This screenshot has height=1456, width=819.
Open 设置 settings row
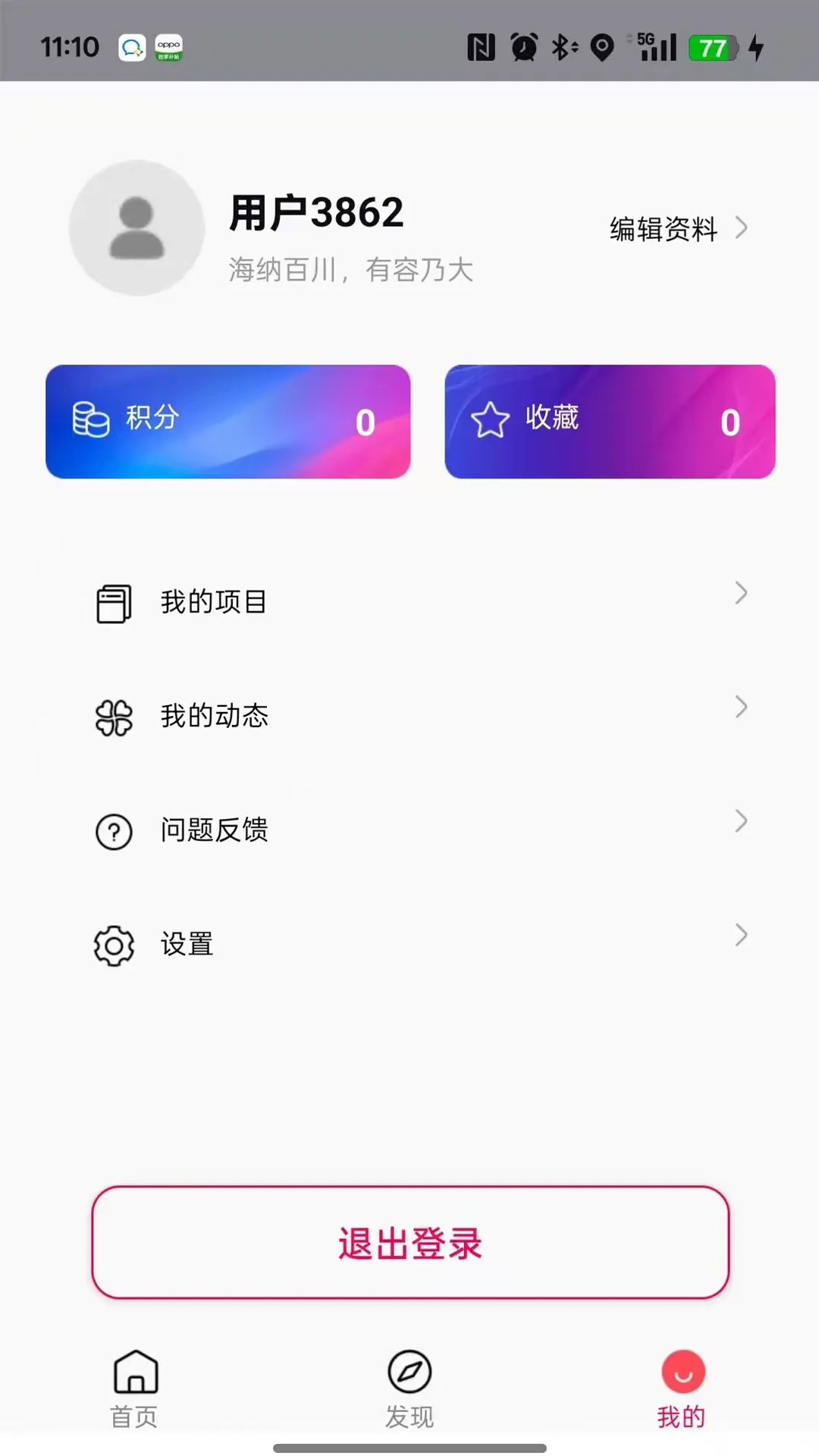point(409,944)
